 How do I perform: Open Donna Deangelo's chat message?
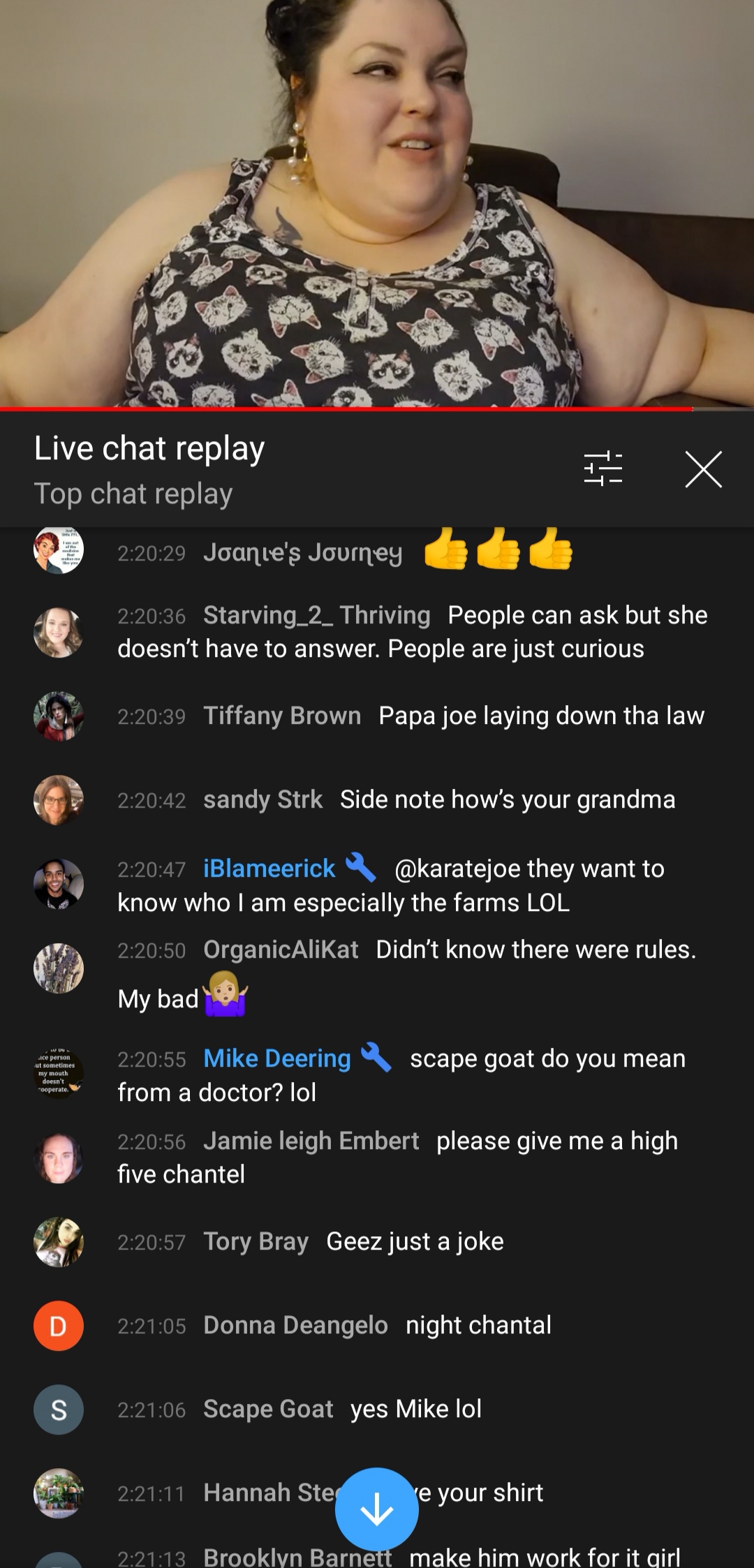click(377, 1325)
